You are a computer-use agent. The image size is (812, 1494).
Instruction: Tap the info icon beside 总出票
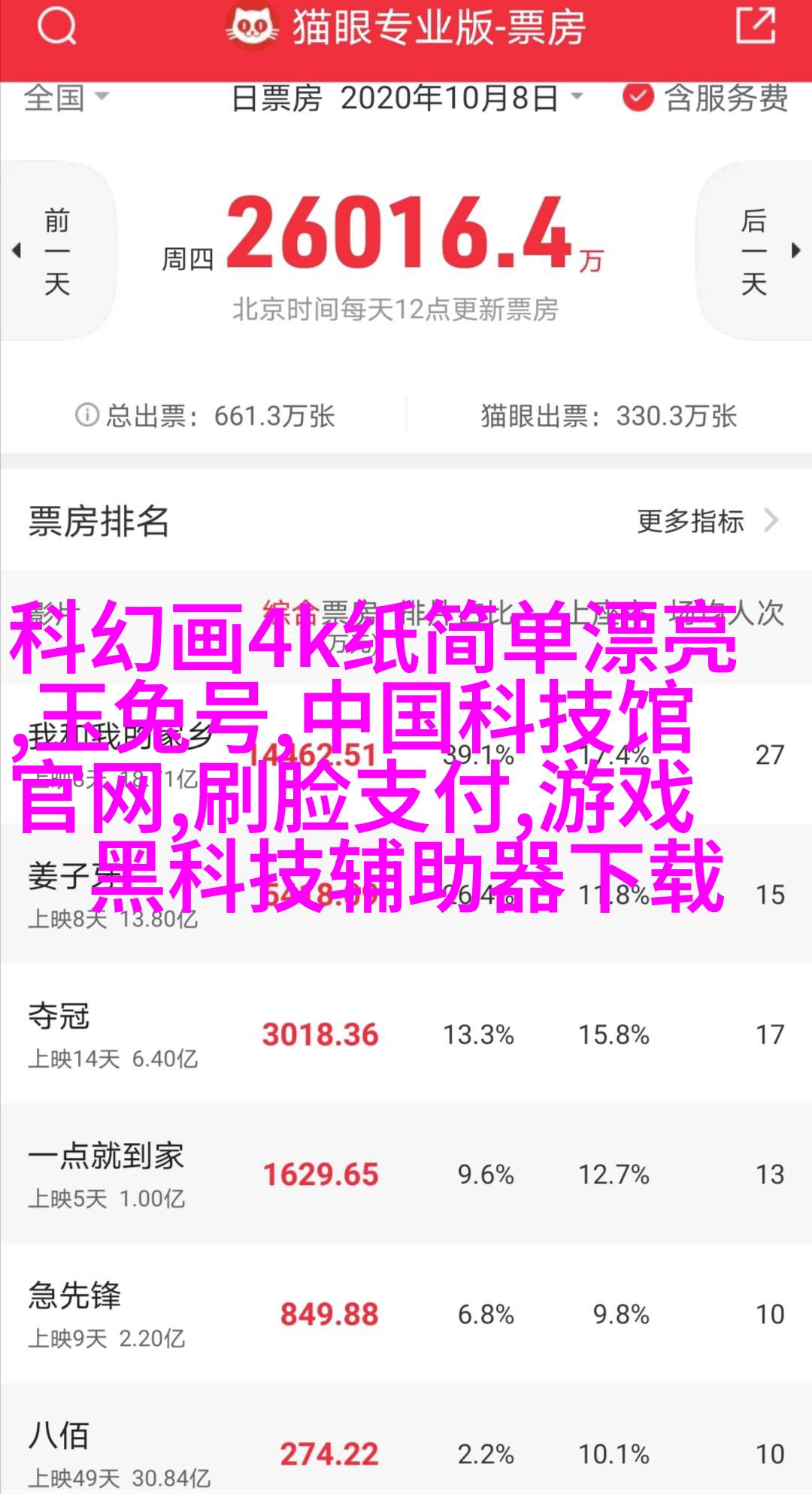[87, 415]
